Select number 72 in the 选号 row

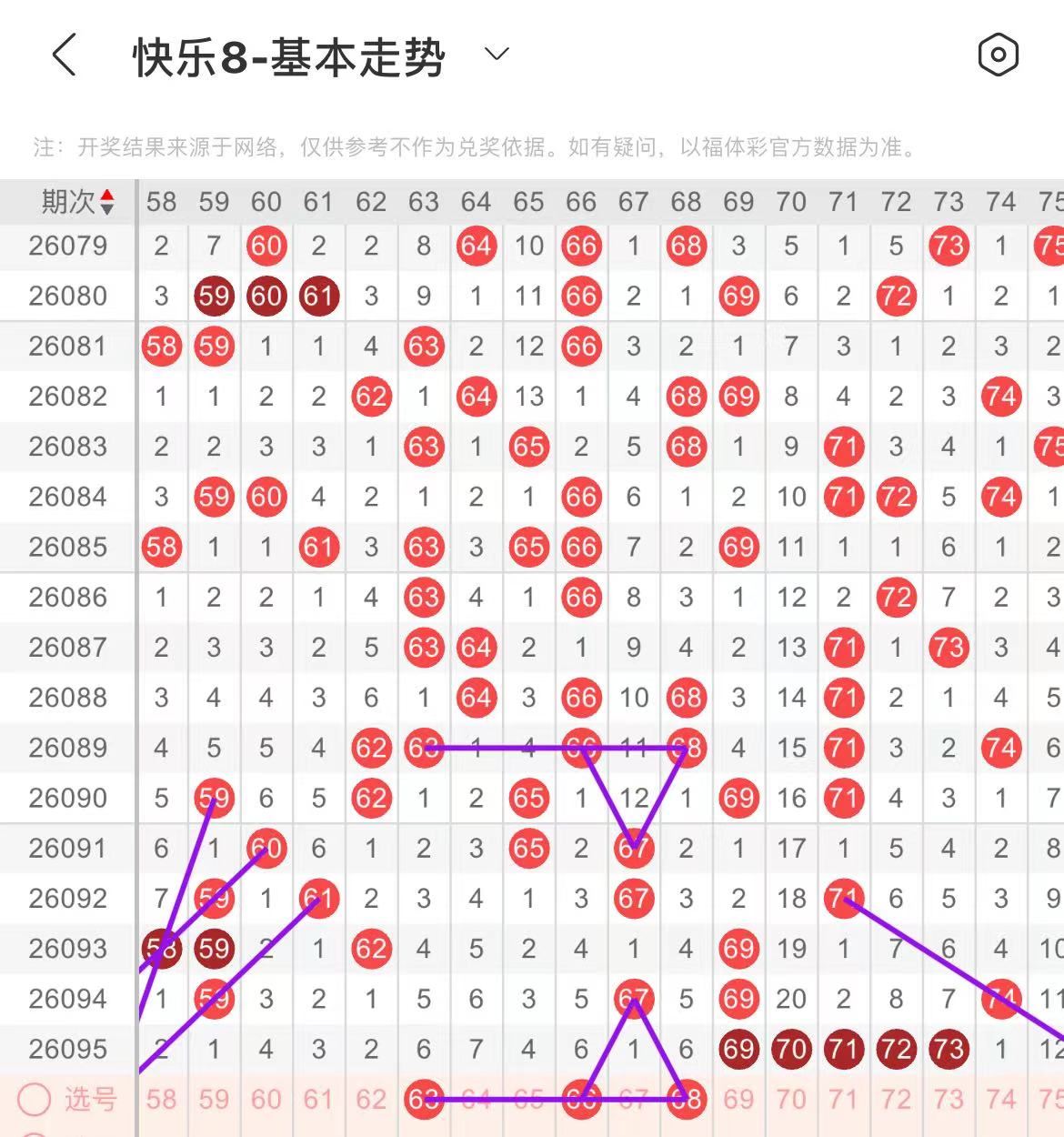pos(896,1100)
